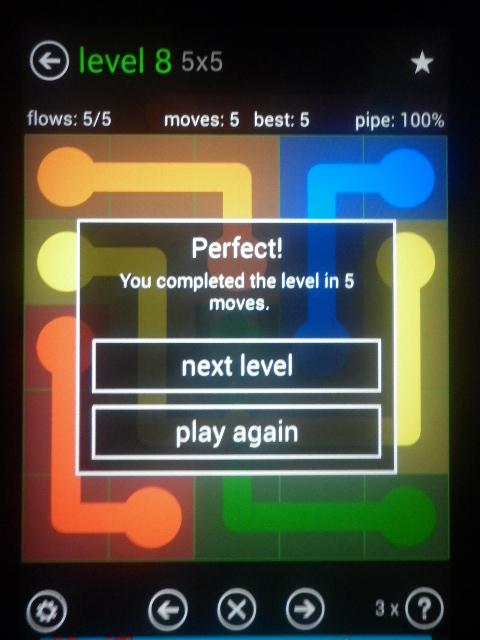Viewport: 480px width, 640px height.
Task: Advance with the bottom right arrow
Action: [305, 610]
